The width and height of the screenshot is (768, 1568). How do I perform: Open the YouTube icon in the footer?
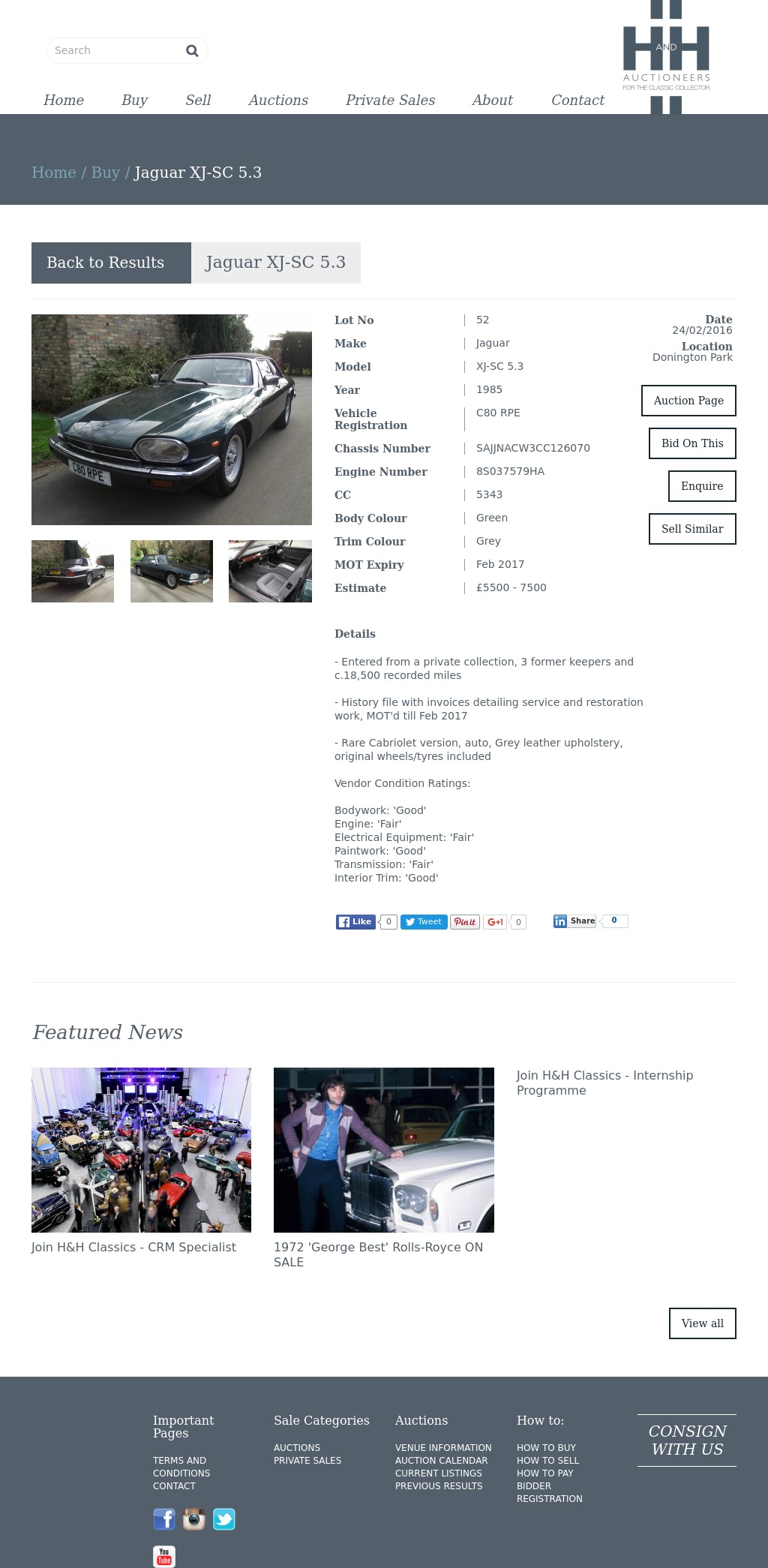tap(164, 1556)
